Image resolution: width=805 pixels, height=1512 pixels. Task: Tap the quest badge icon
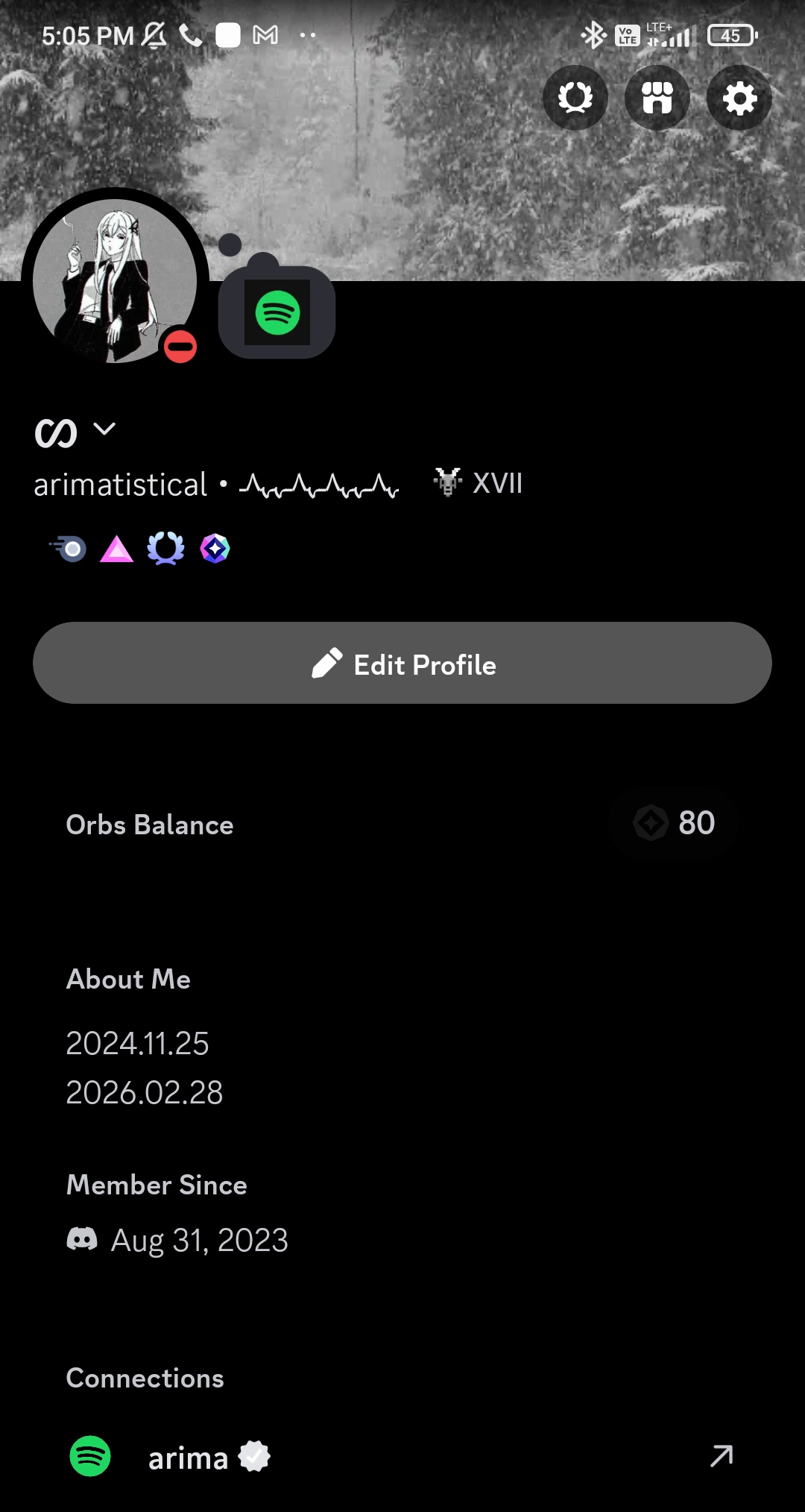69,549
